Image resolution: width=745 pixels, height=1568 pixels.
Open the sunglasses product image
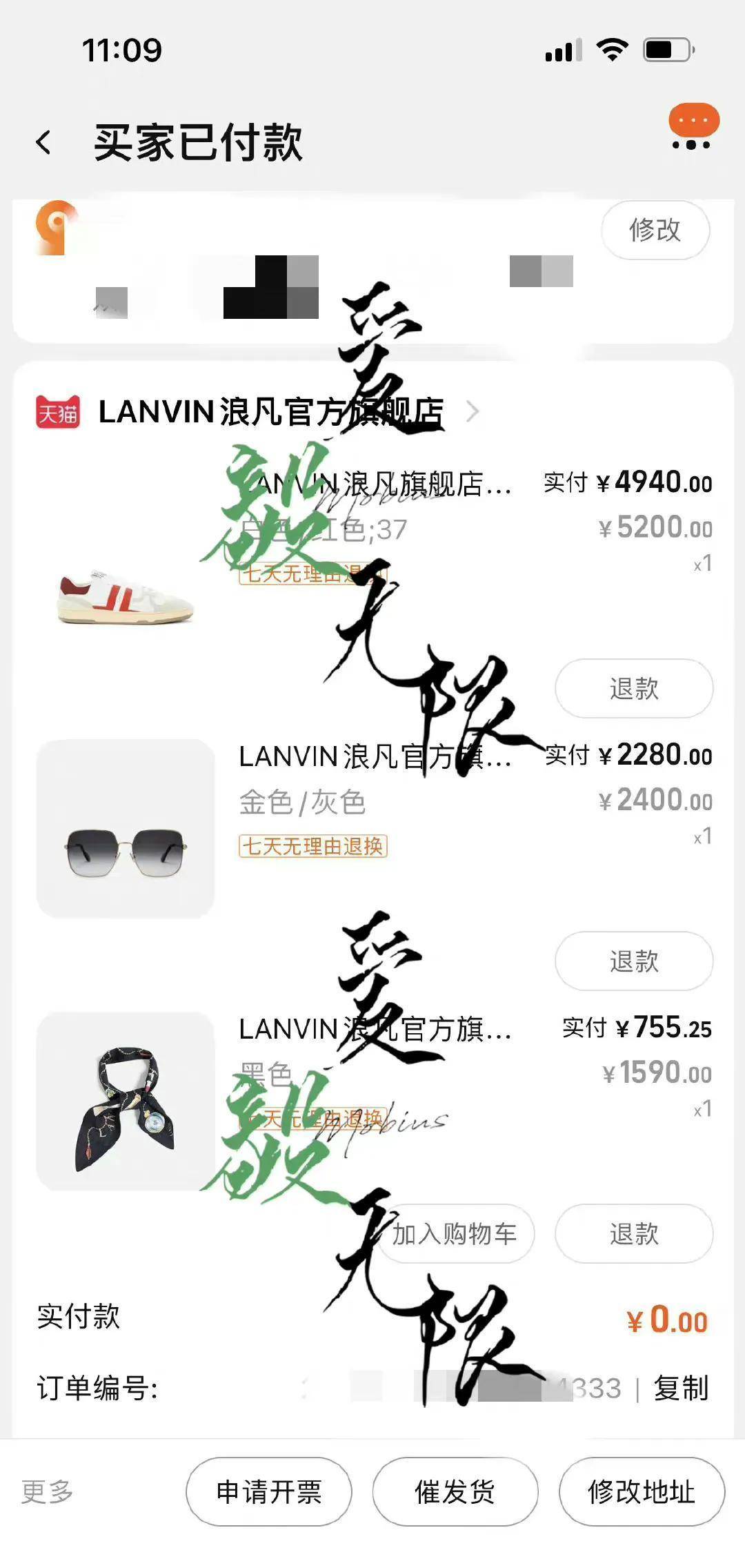point(126,829)
